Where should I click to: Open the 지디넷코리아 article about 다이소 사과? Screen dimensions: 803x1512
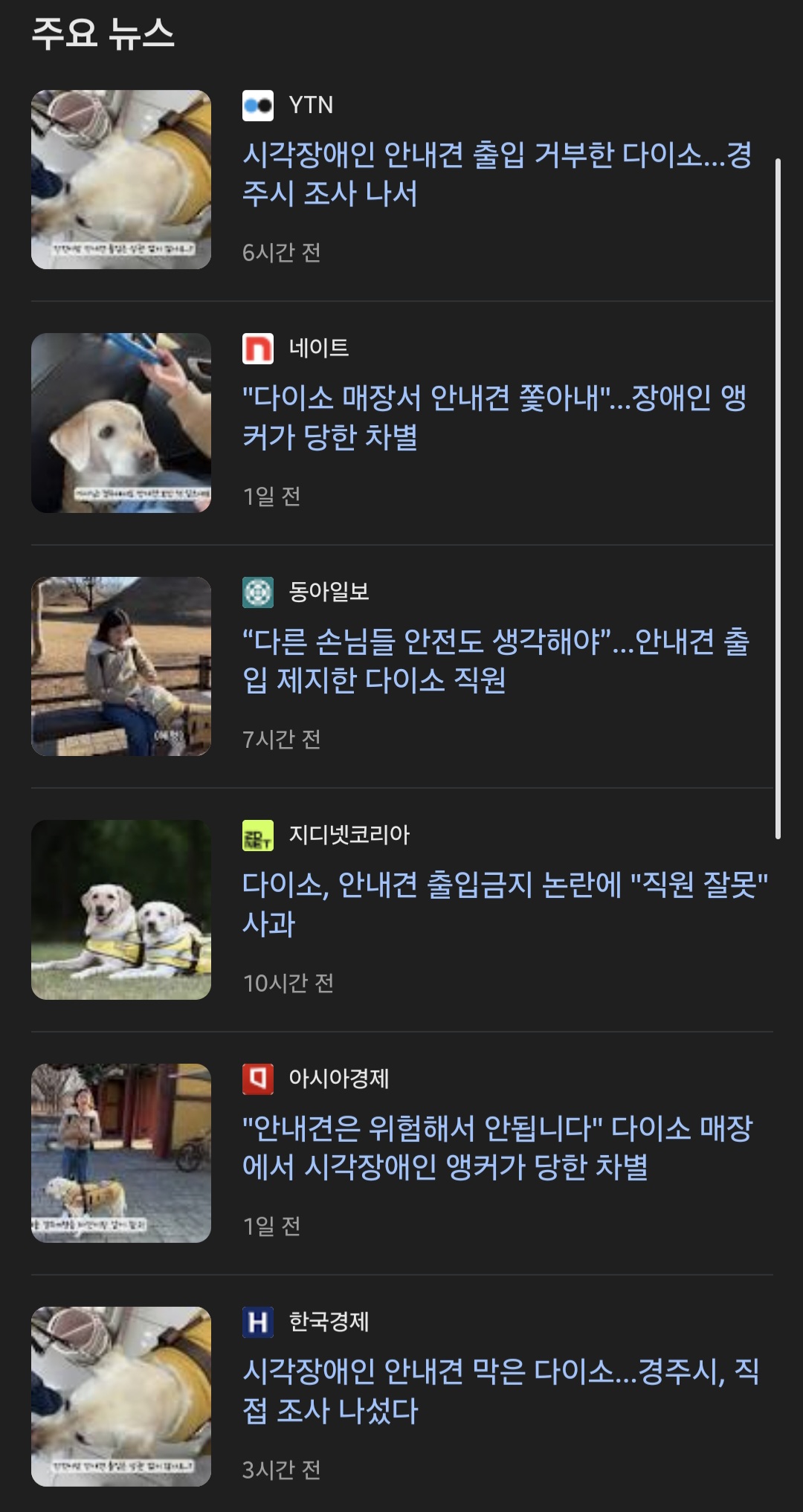pos(505,904)
